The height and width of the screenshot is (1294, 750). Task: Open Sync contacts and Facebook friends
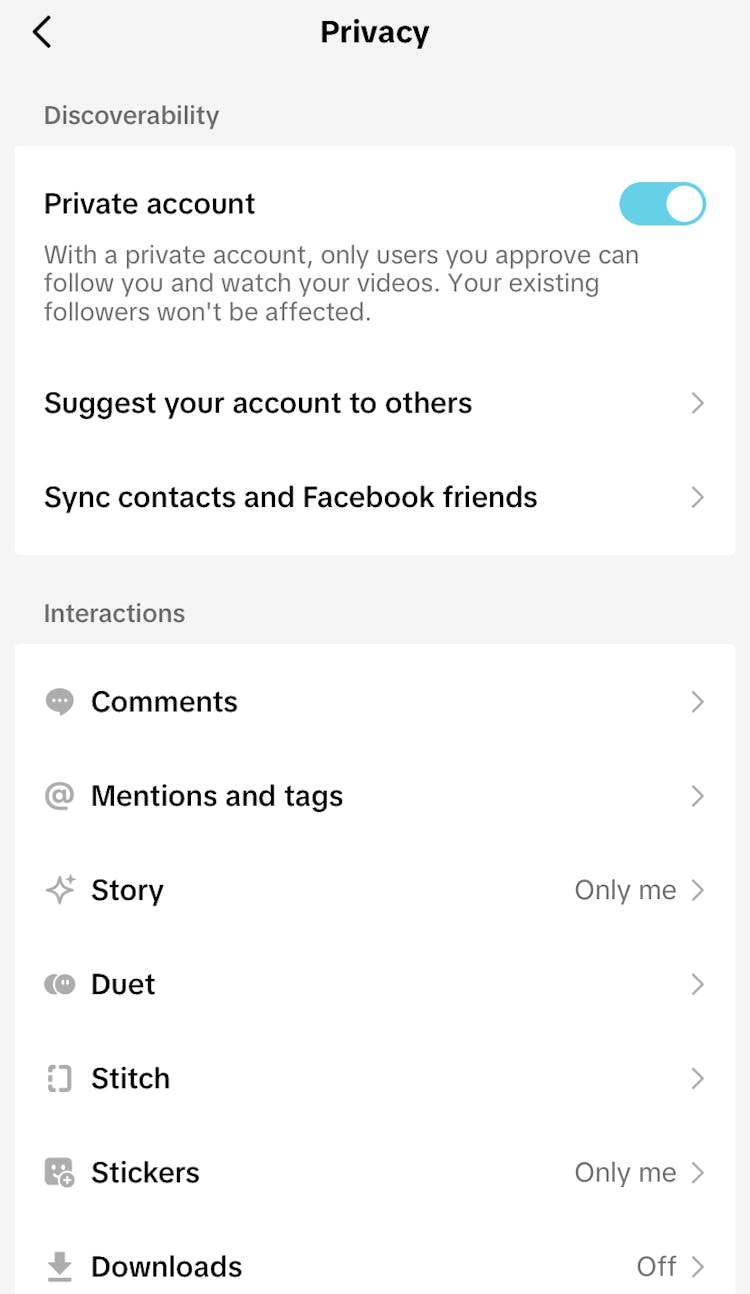click(x=375, y=497)
